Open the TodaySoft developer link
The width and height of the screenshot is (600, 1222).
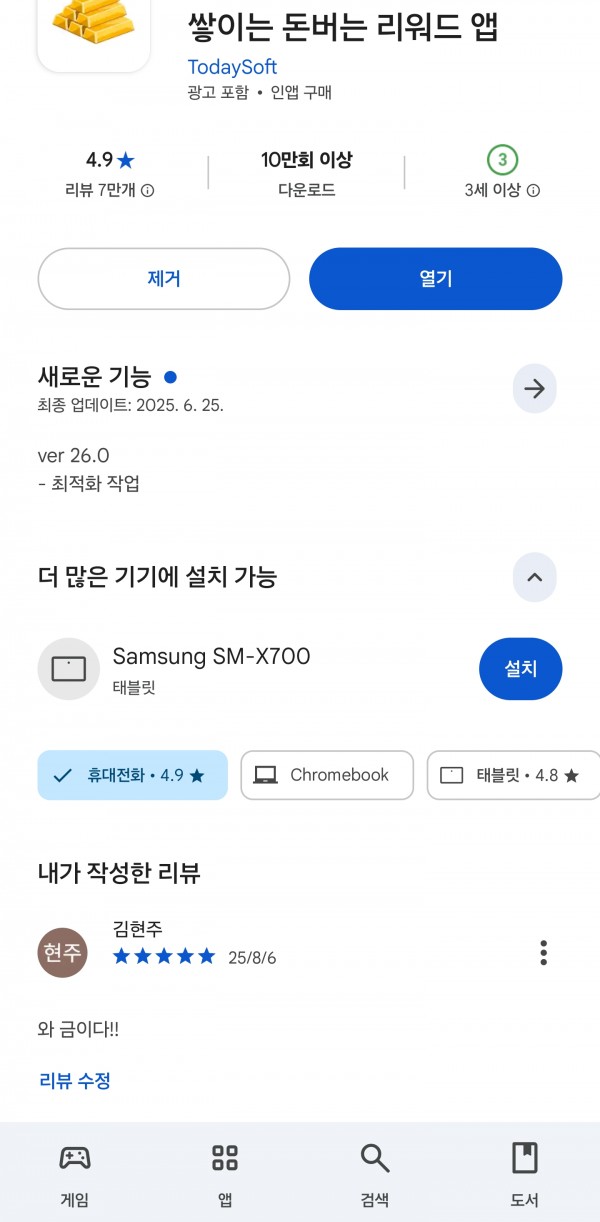tap(232, 67)
